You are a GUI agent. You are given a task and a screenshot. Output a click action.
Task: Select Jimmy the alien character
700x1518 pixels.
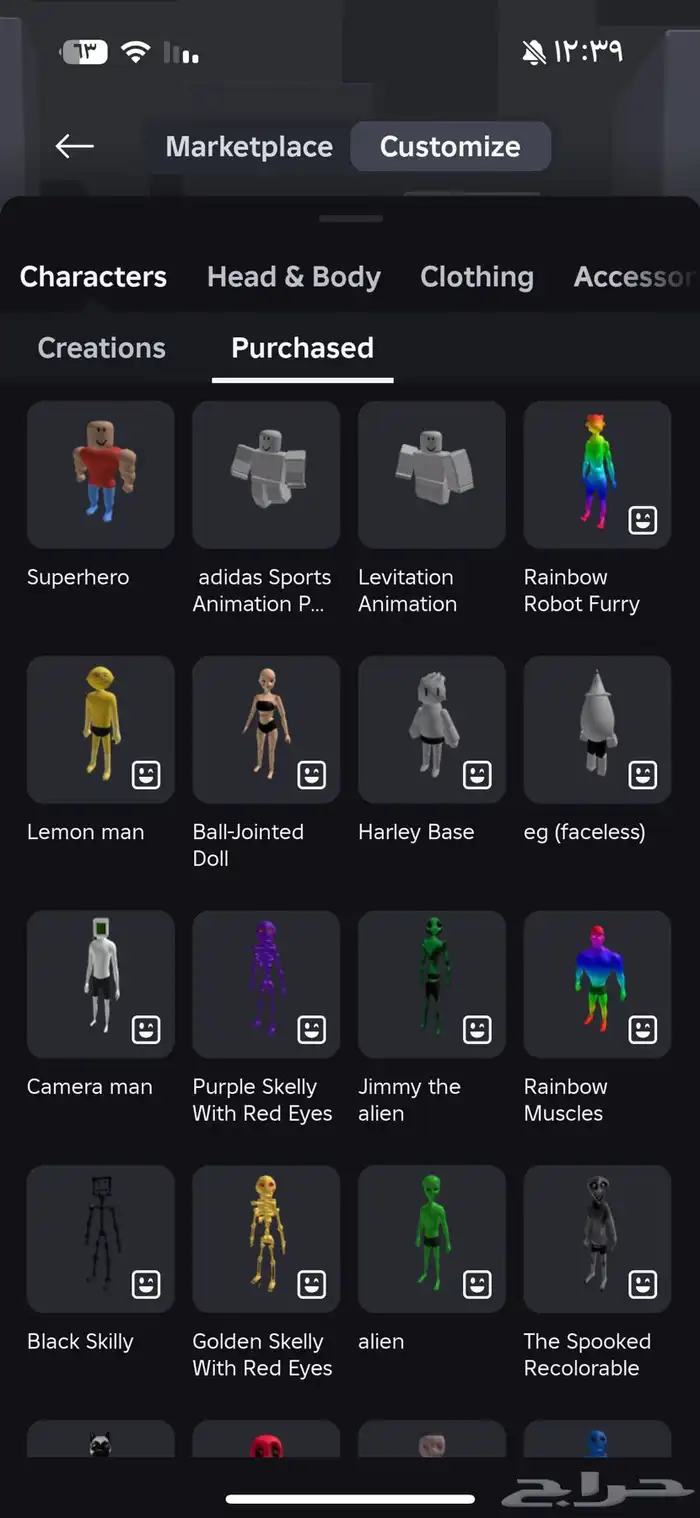pos(432,984)
